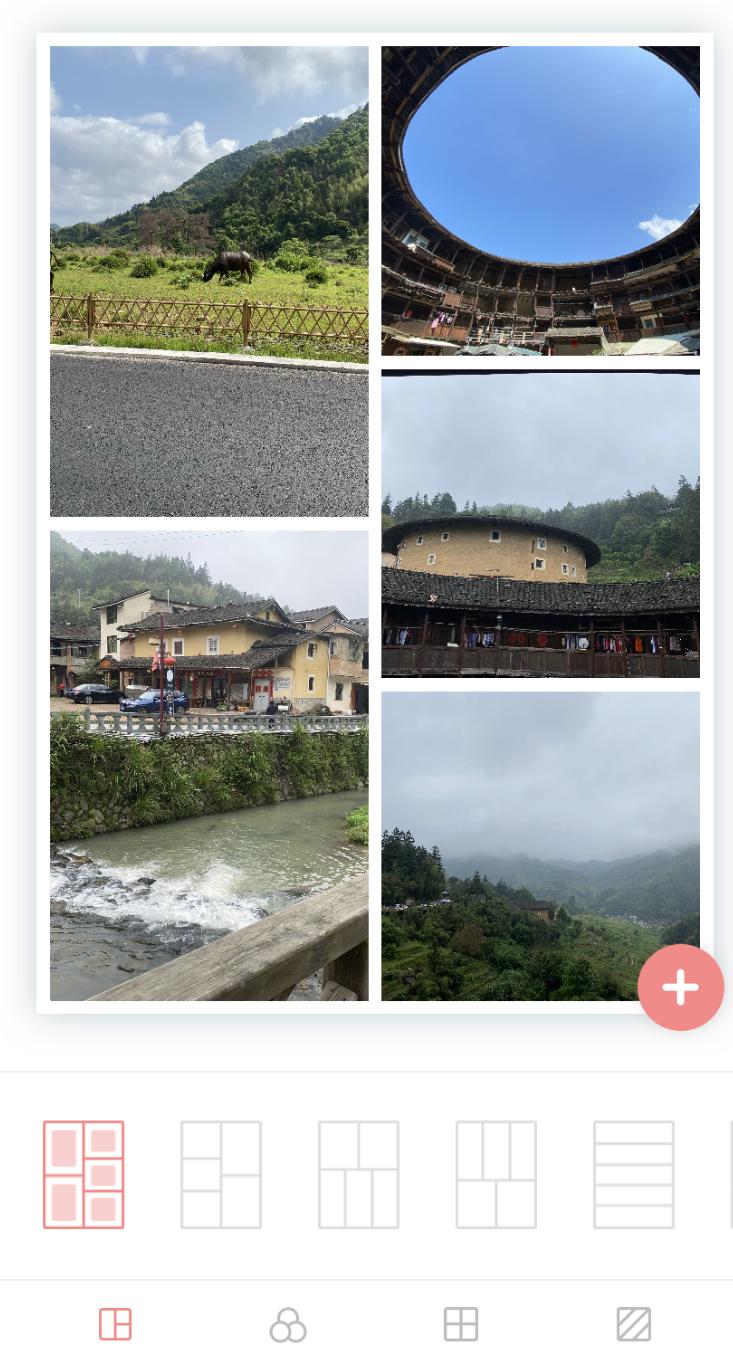Viewport: 733px width, 1372px height.
Task: Tap the highlighted pink layout template
Action: click(x=84, y=1174)
